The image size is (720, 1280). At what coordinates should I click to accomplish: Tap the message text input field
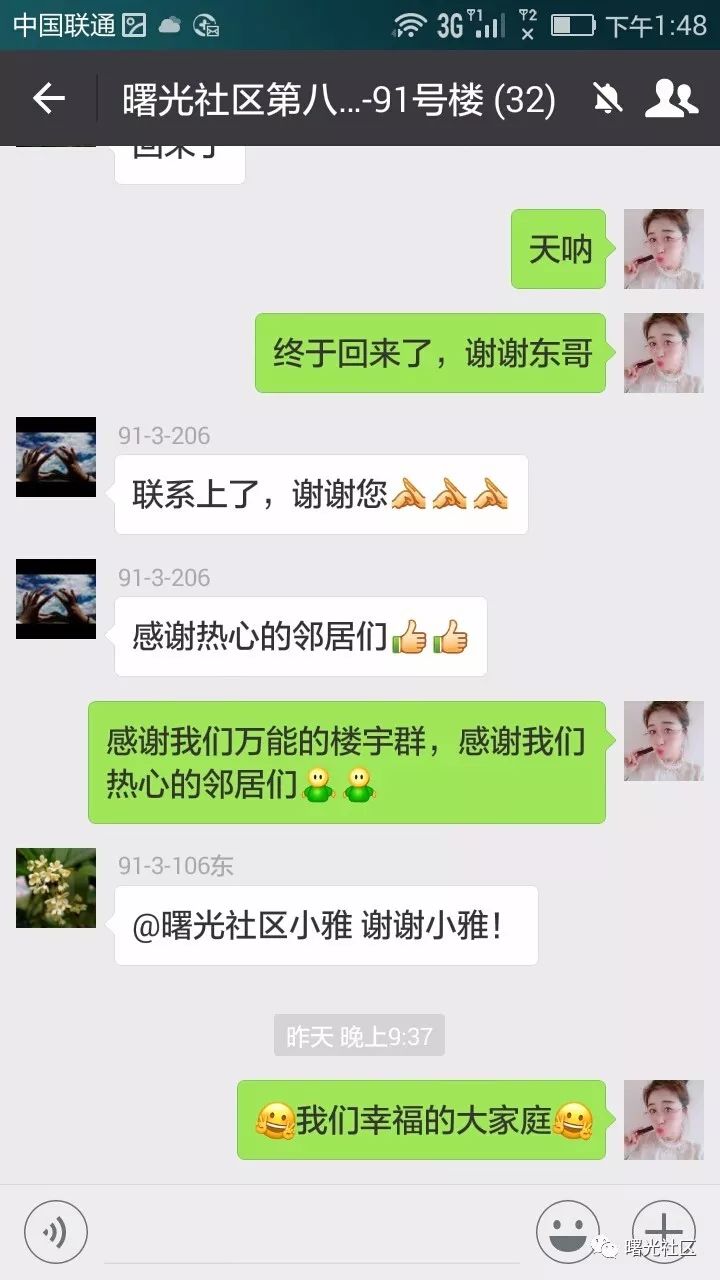coord(310,1232)
